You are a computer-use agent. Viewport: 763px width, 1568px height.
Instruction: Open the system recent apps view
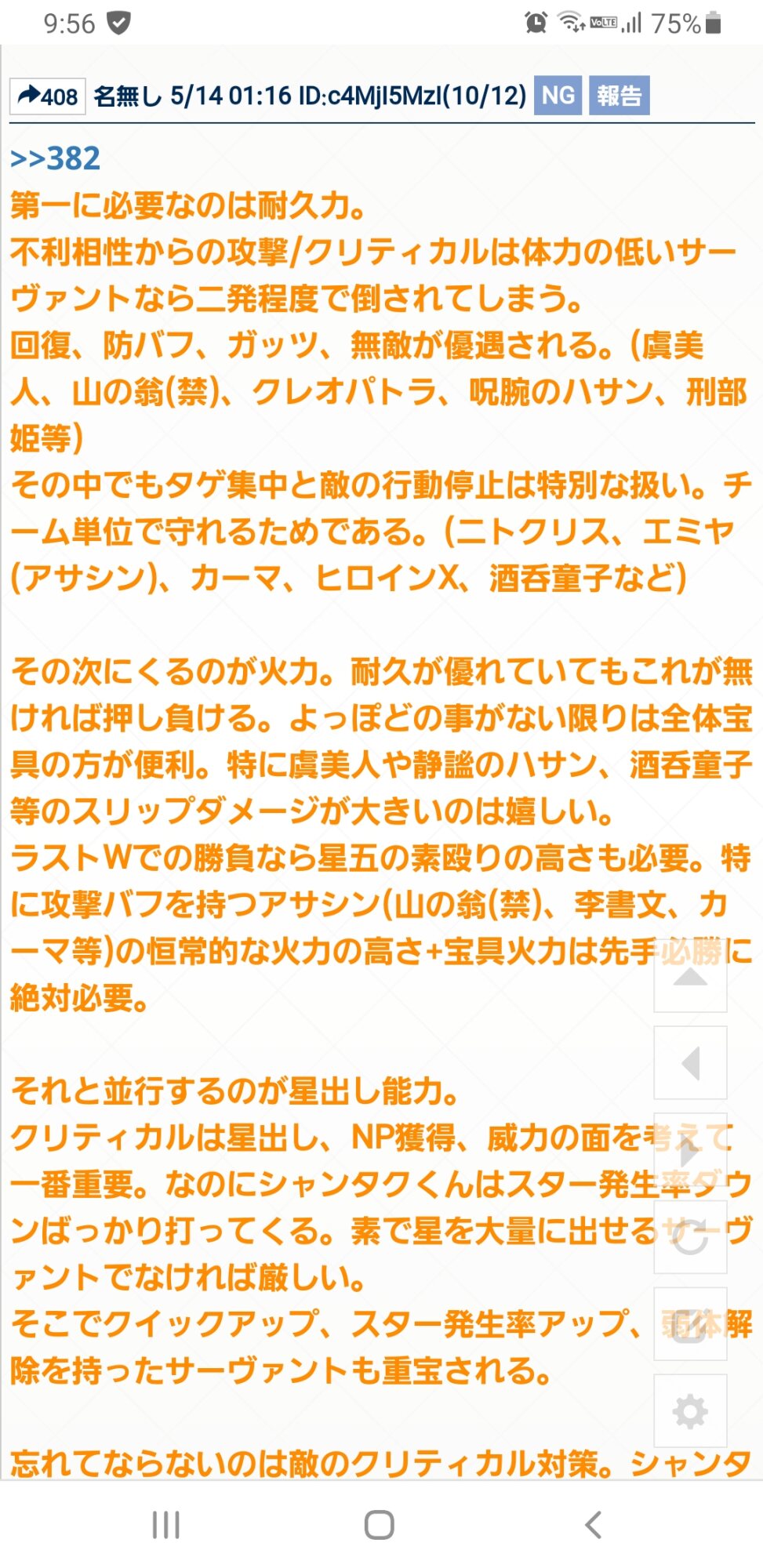coord(165,1525)
